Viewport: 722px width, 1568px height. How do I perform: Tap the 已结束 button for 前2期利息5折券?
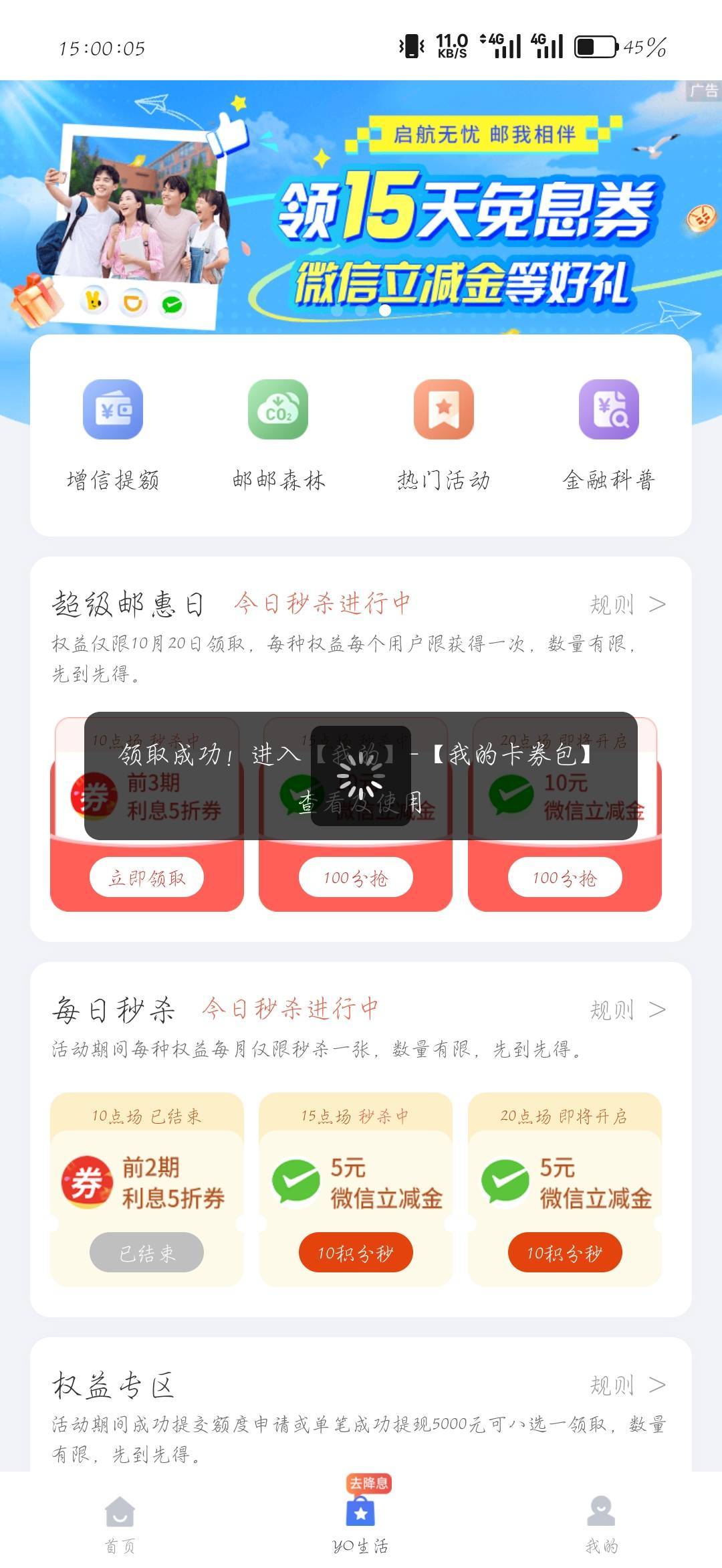click(x=147, y=1253)
